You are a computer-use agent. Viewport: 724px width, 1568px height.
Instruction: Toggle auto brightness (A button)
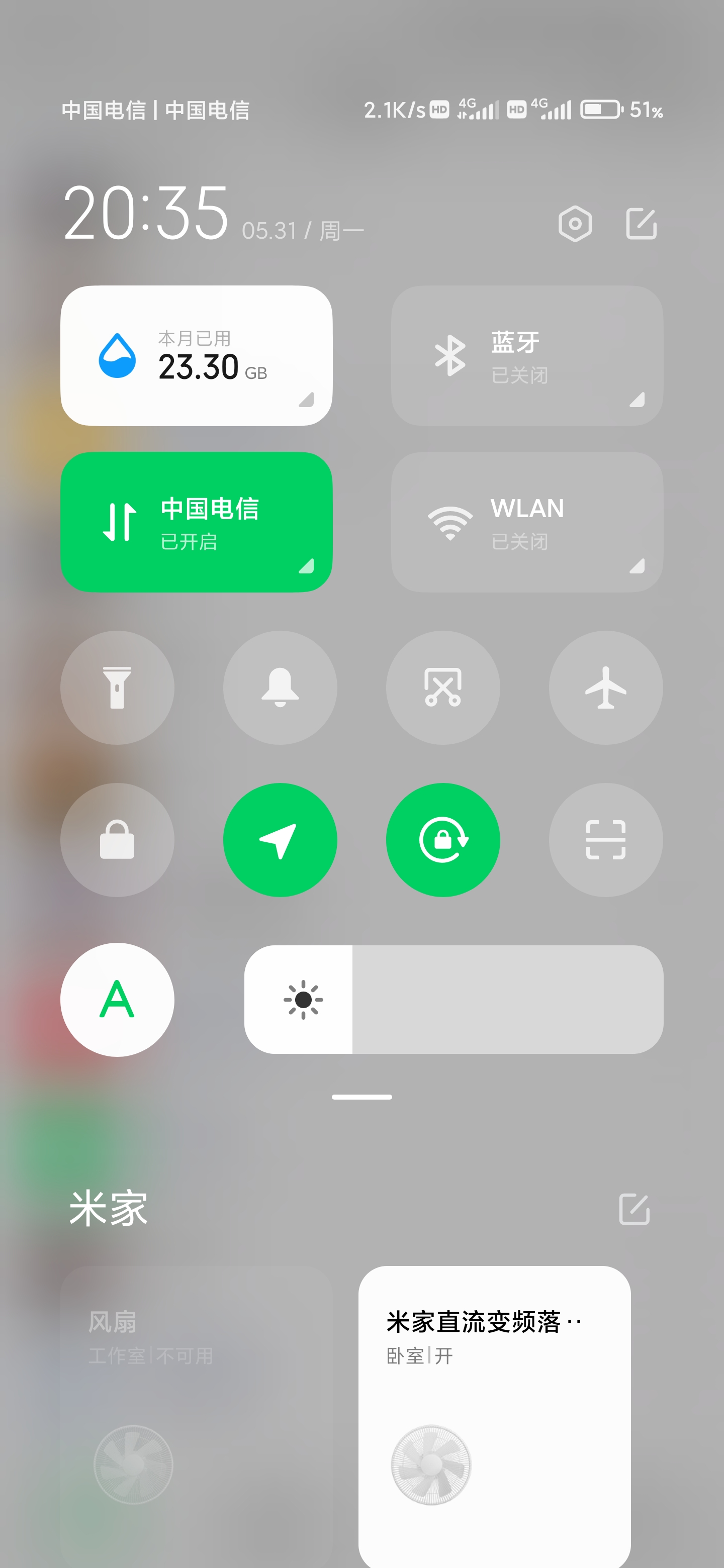[117, 1000]
